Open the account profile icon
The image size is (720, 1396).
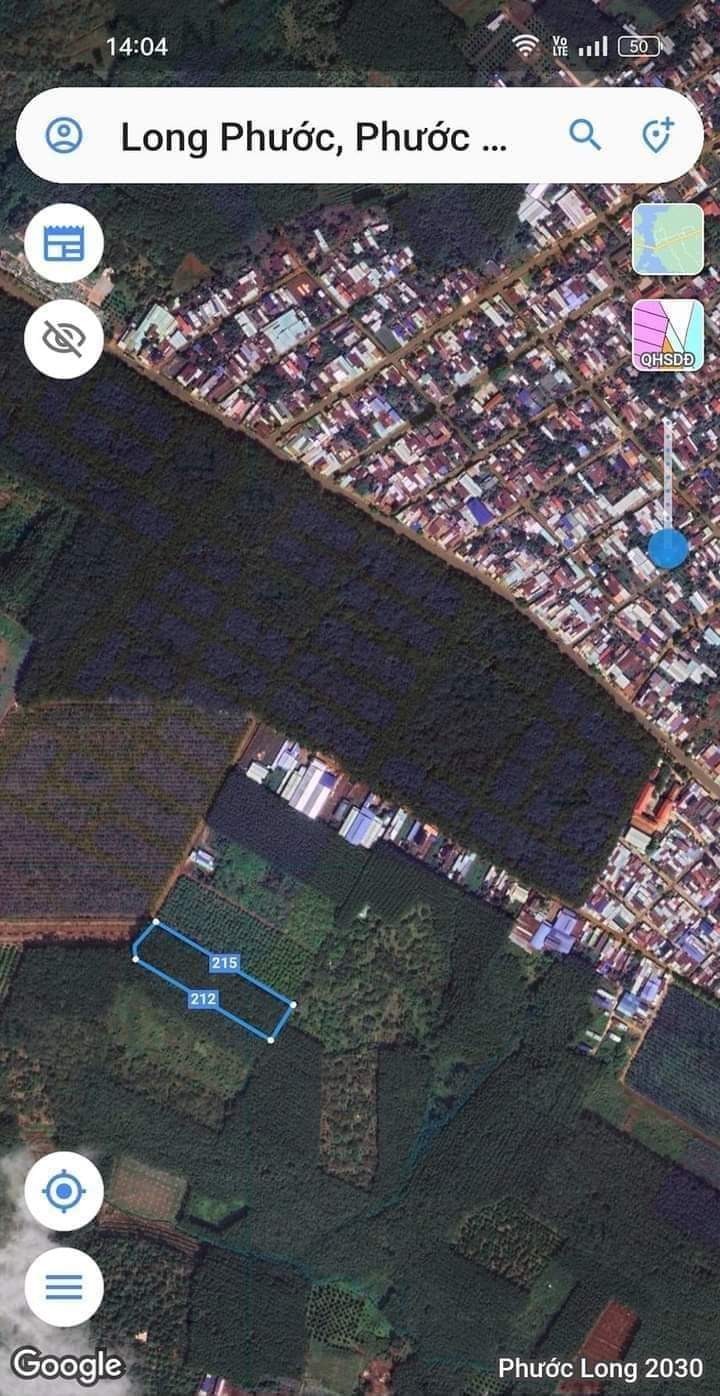click(x=64, y=135)
